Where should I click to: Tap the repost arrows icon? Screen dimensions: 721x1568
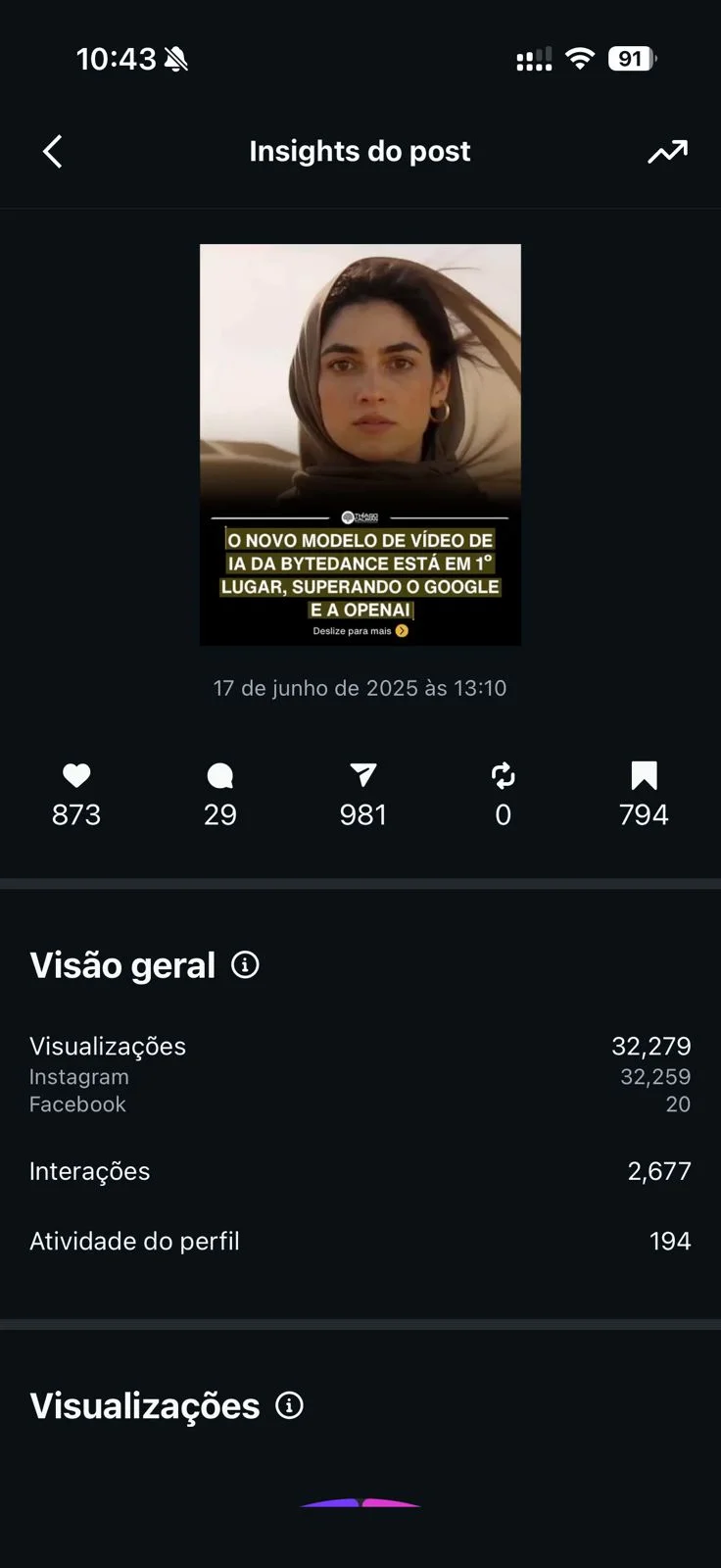coord(503,775)
